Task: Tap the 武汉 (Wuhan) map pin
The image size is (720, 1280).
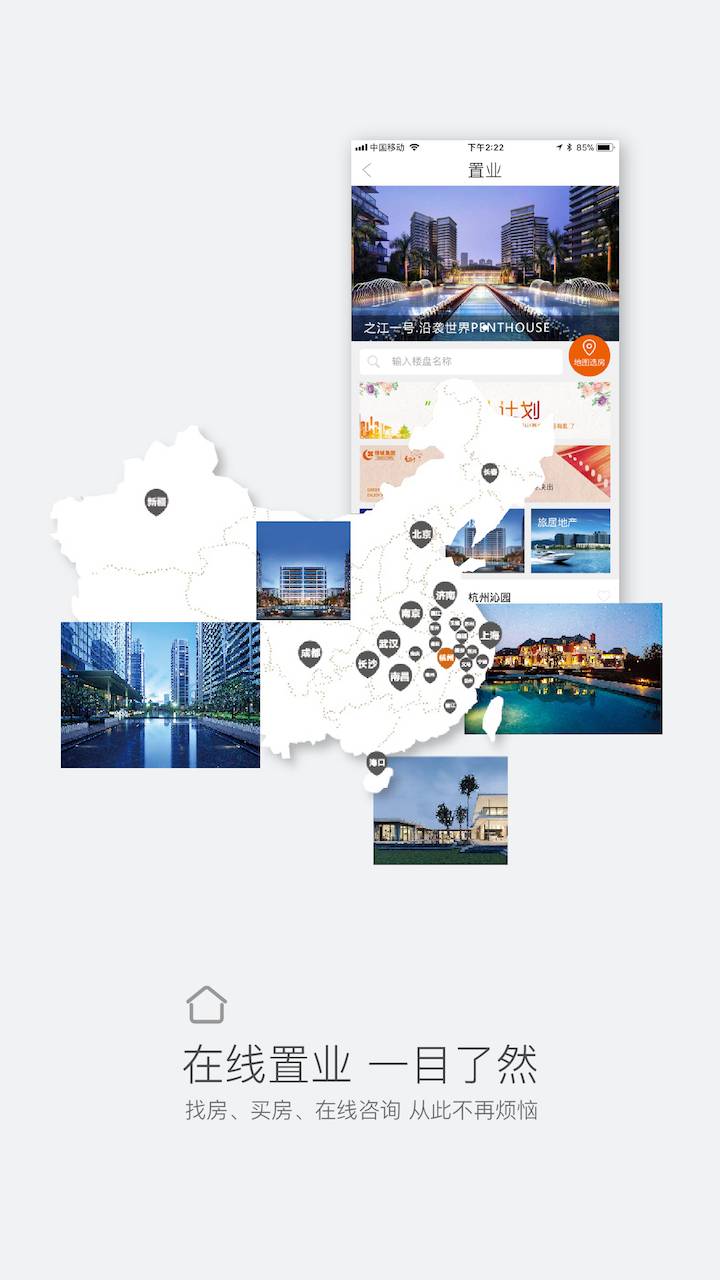Action: [x=389, y=643]
